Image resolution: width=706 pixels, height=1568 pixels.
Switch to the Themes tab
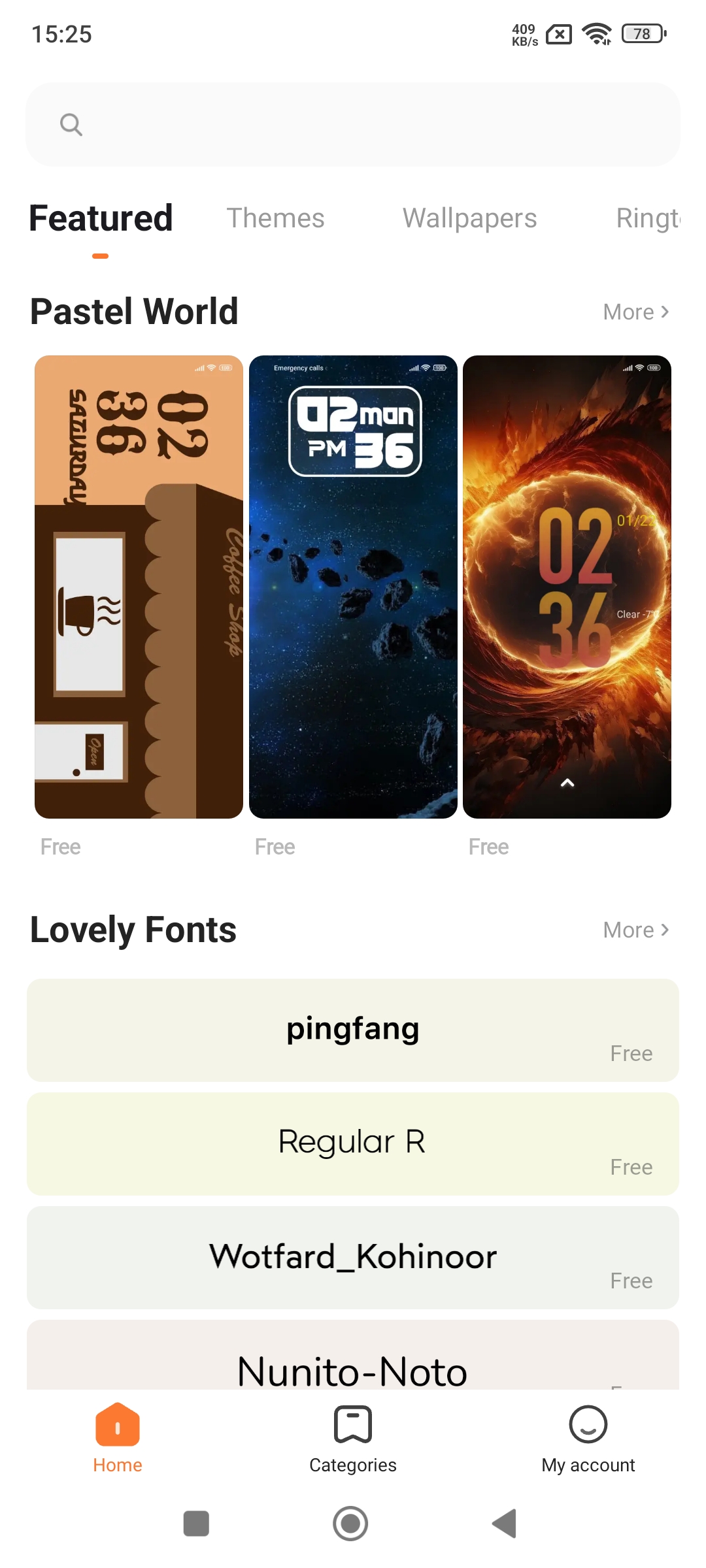point(275,218)
